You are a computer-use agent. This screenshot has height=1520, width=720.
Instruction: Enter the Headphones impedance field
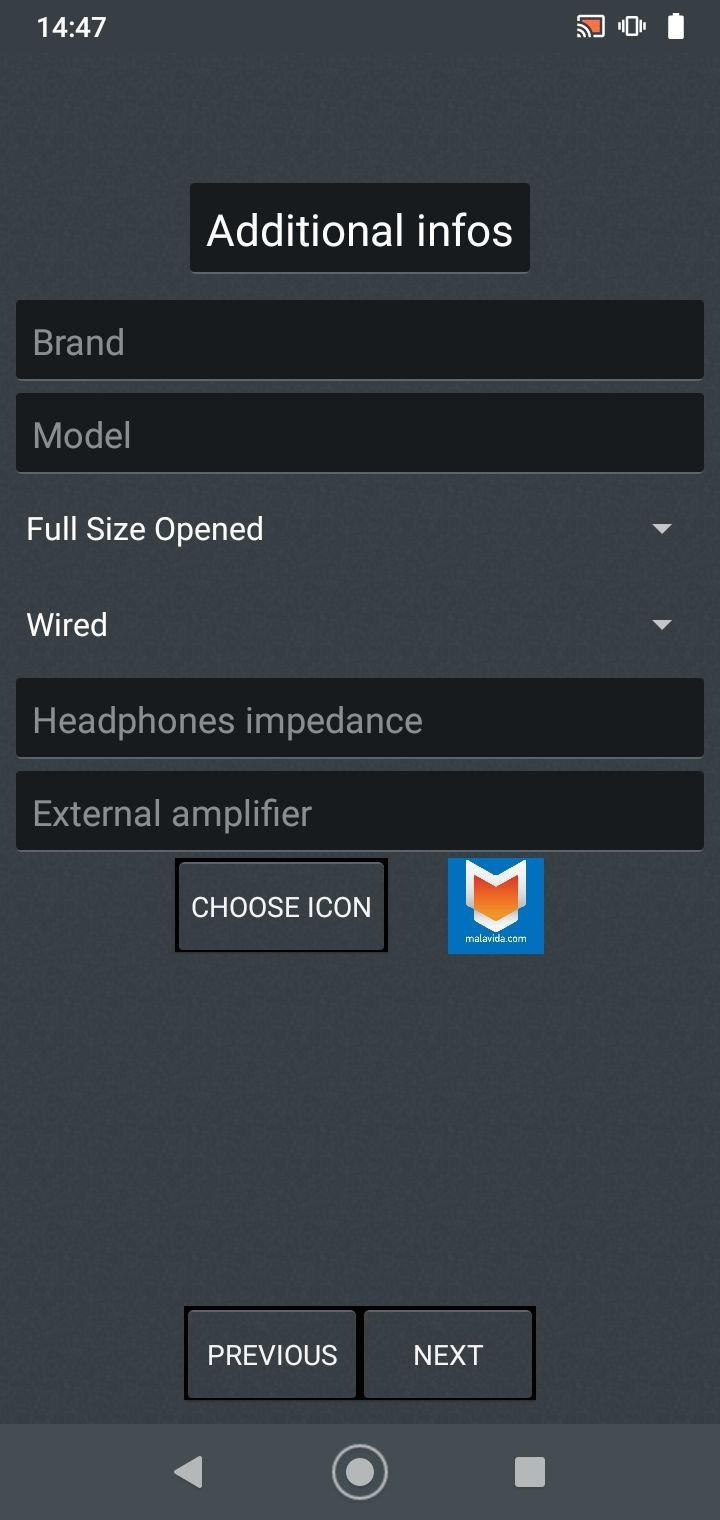tap(360, 718)
